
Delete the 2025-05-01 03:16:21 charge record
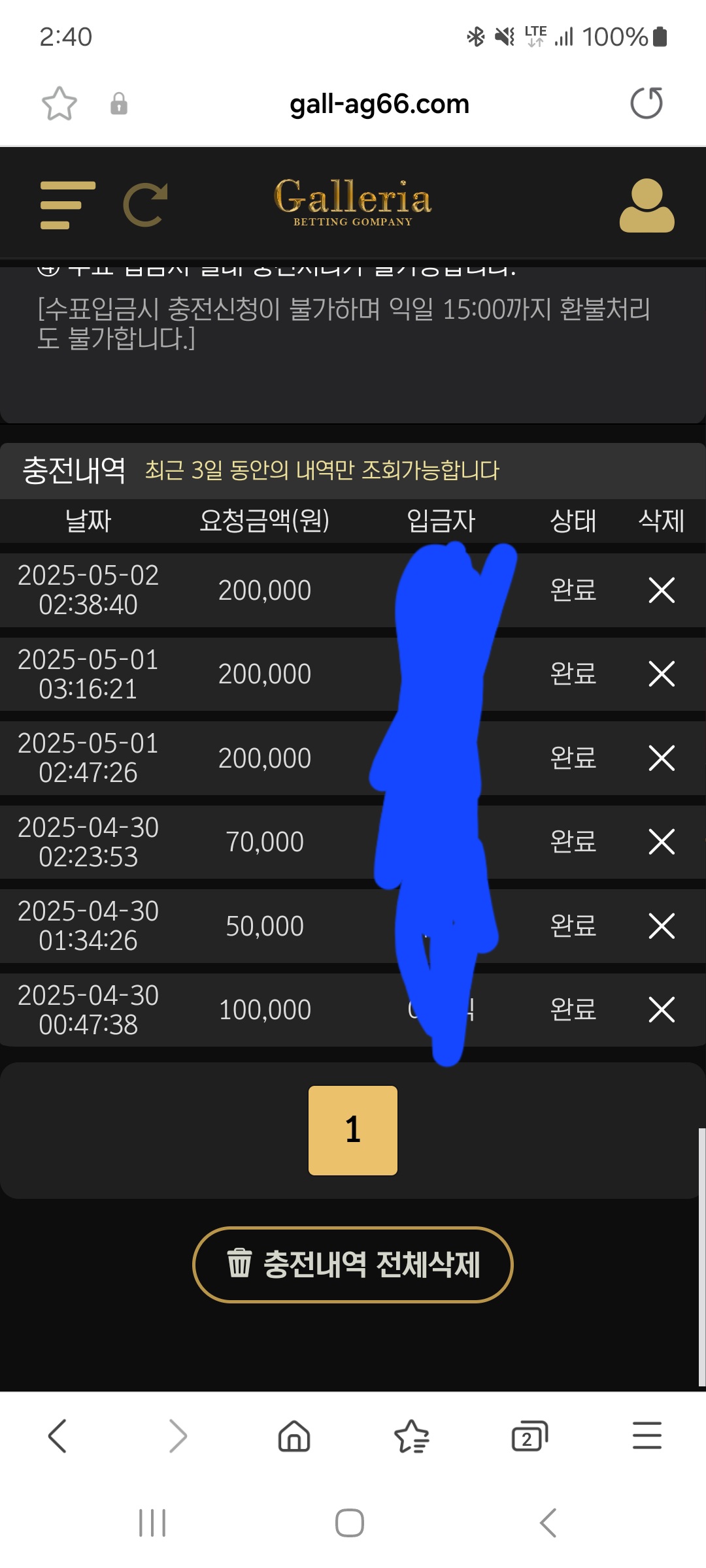pyautogui.click(x=661, y=674)
